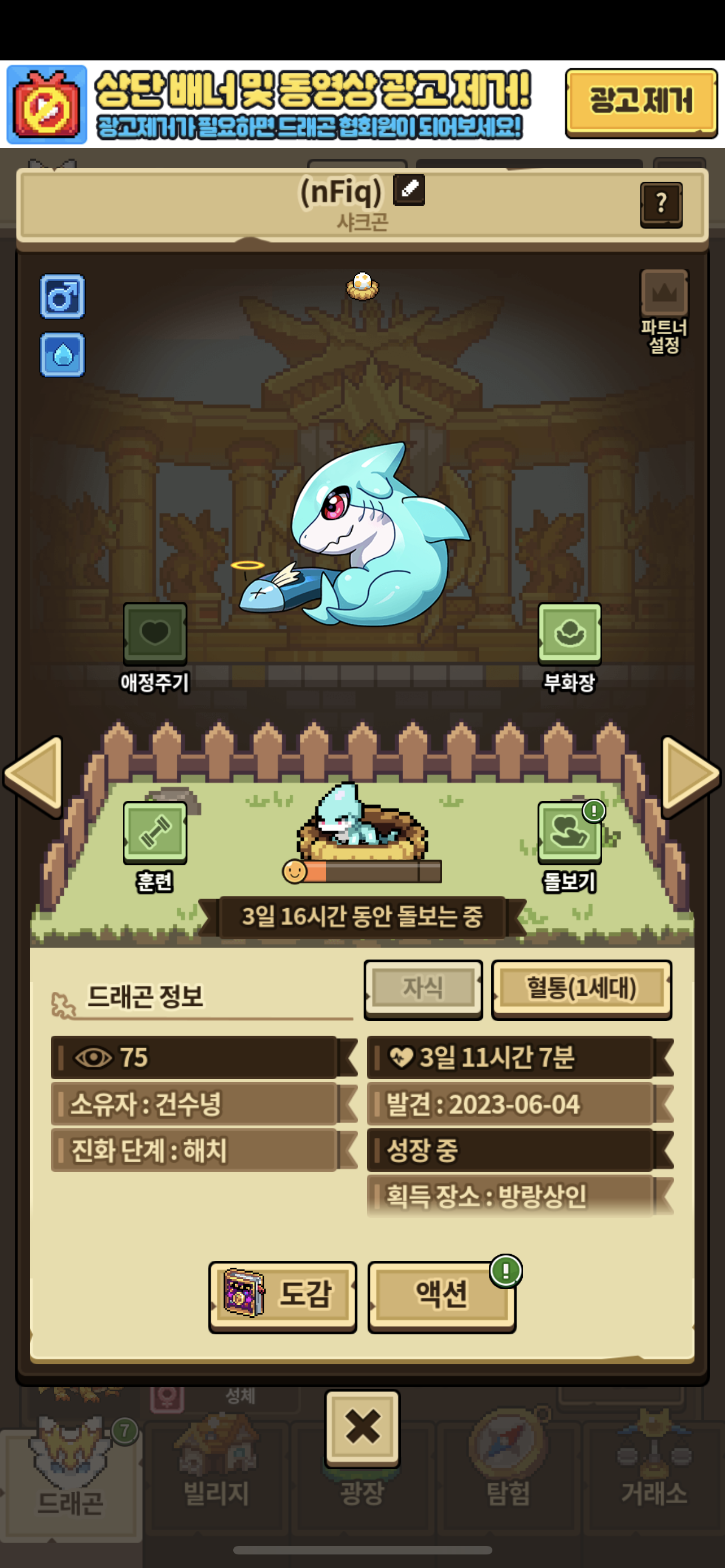Go to next dragon with right arrow

tap(691, 775)
